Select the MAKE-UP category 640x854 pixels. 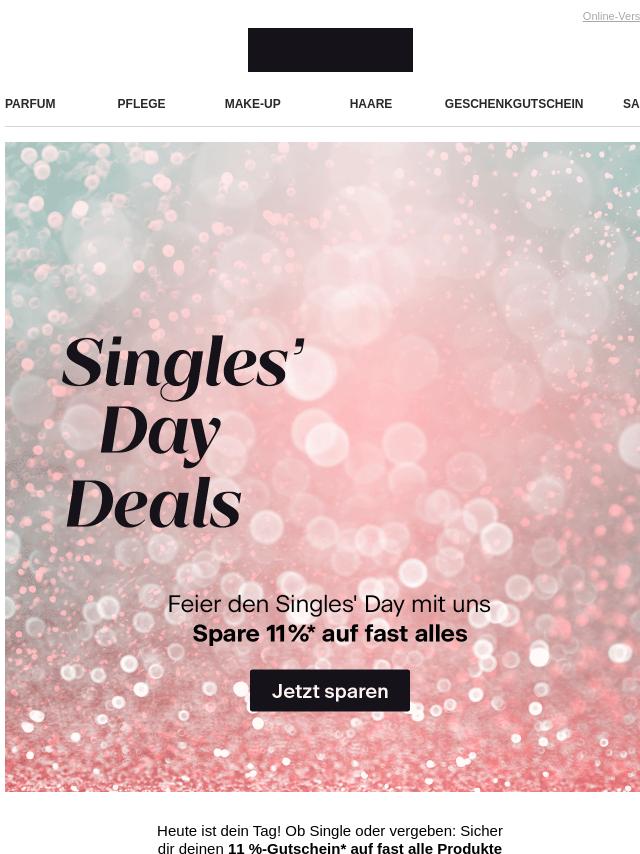252,104
